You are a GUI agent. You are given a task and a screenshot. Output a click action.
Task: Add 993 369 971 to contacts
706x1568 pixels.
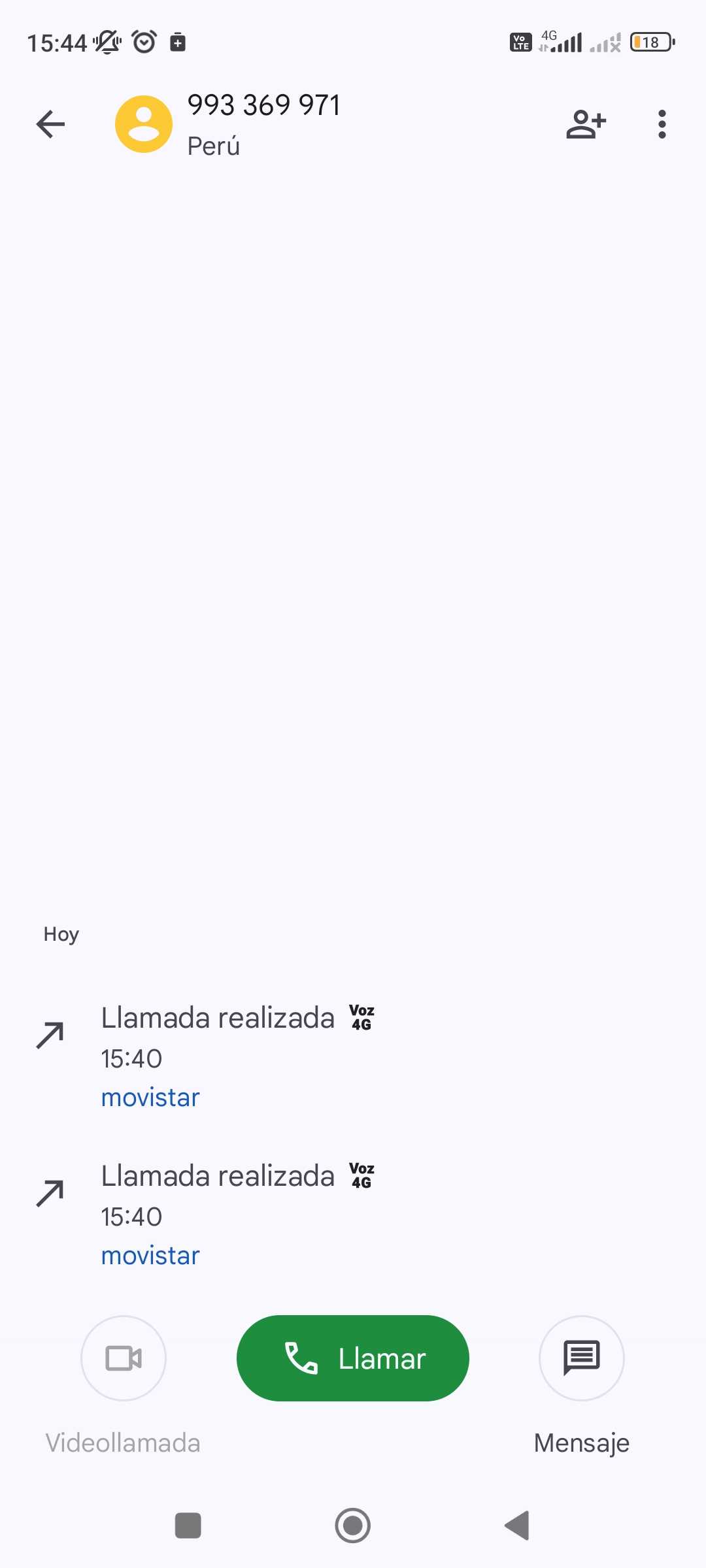586,124
